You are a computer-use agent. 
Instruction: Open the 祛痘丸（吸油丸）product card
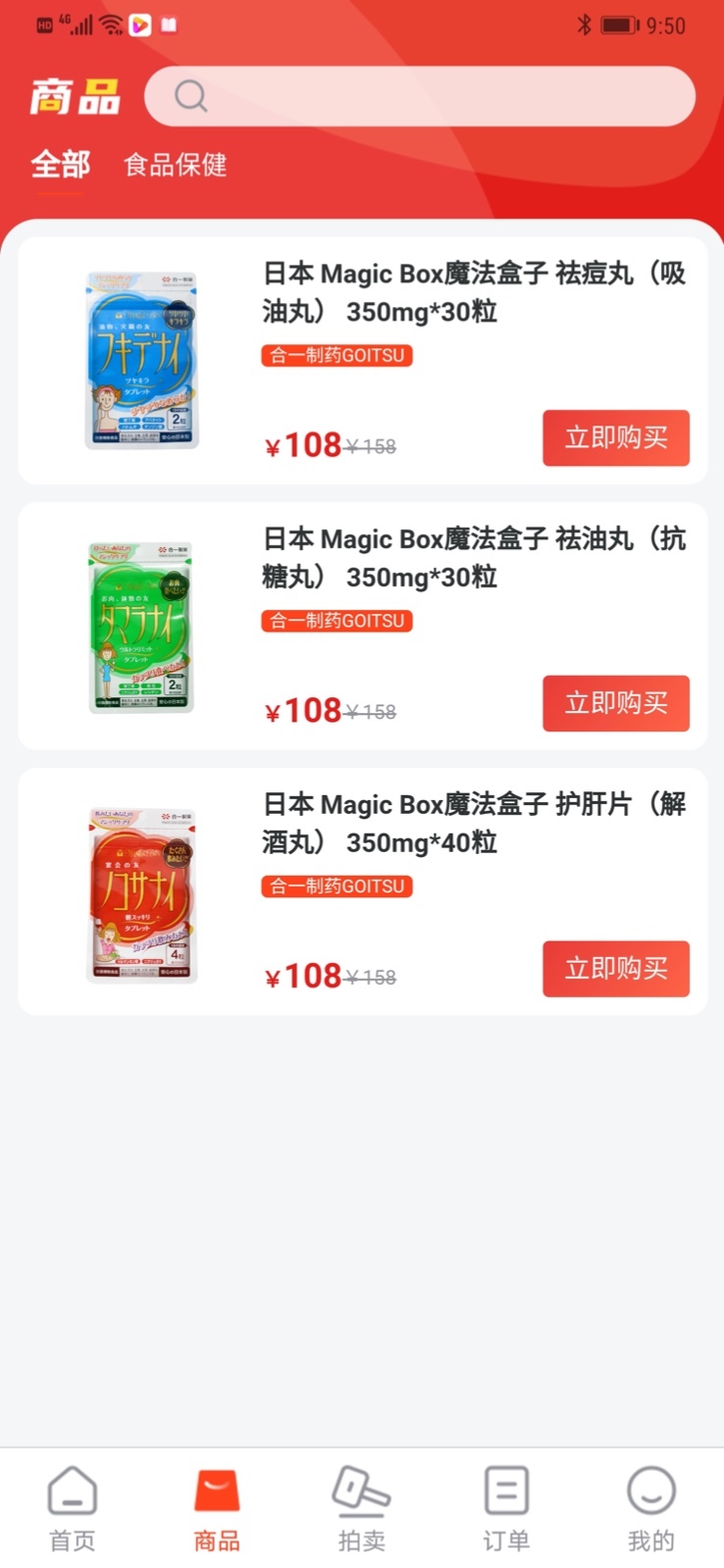[392, 292]
